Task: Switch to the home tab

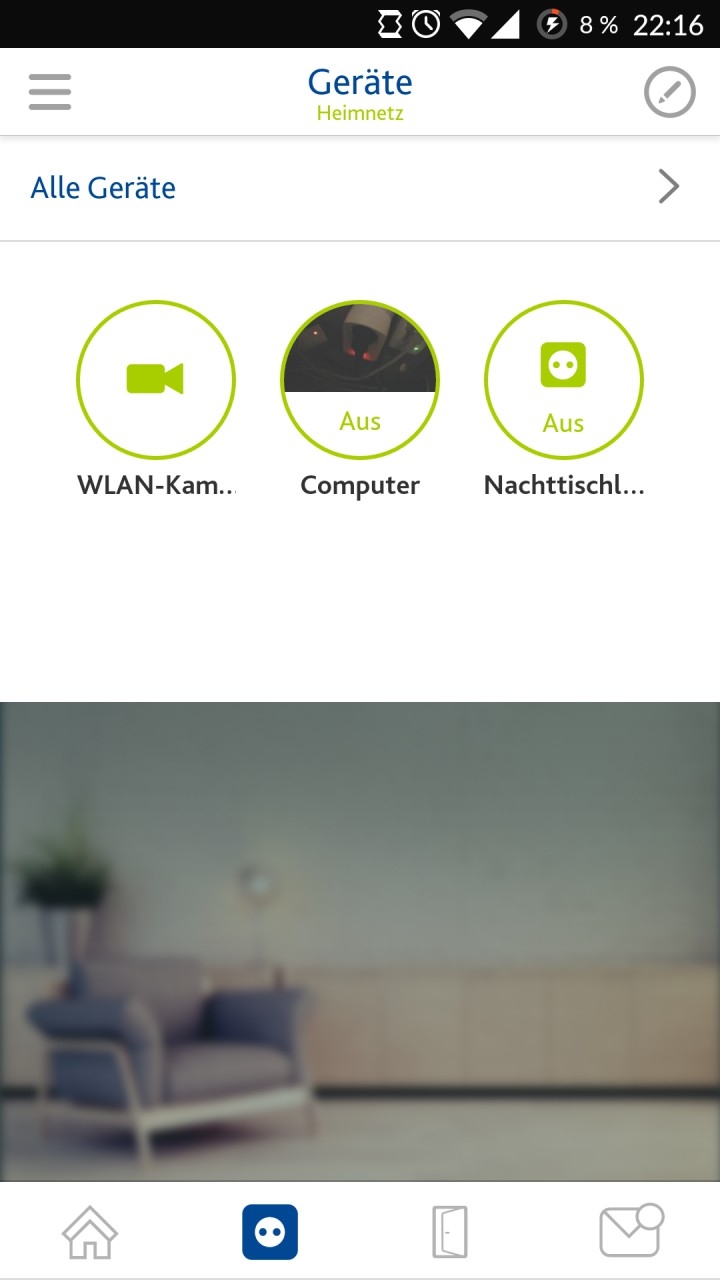Action: tap(90, 1231)
